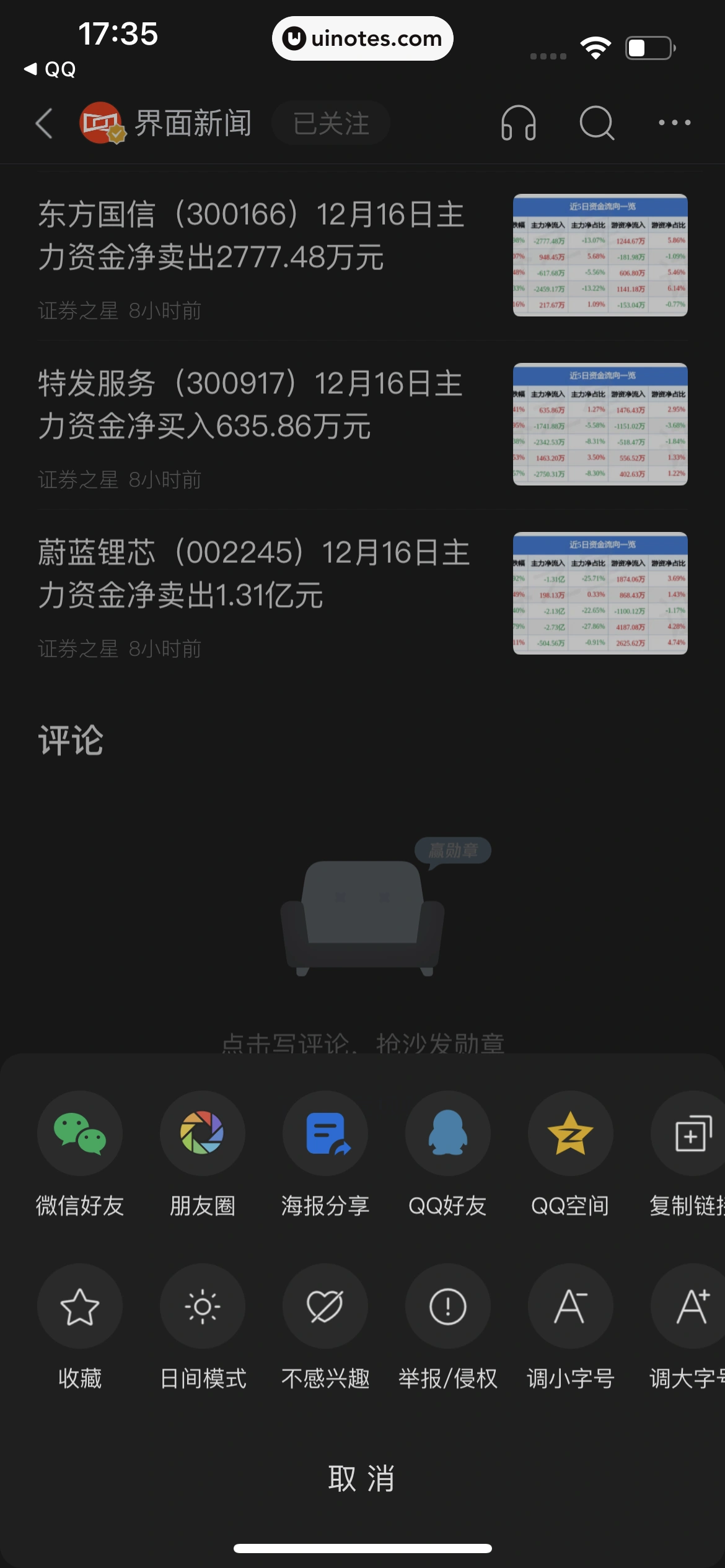725x1568 pixels.
Task: Enable 不感兴趣 for this content
Action: [x=325, y=1307]
